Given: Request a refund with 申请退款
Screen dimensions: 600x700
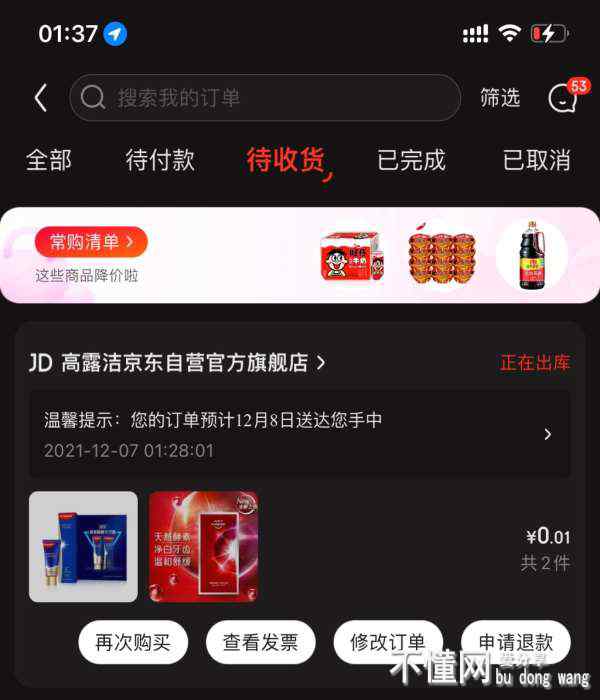Looking at the screenshot, I should 515,642.
